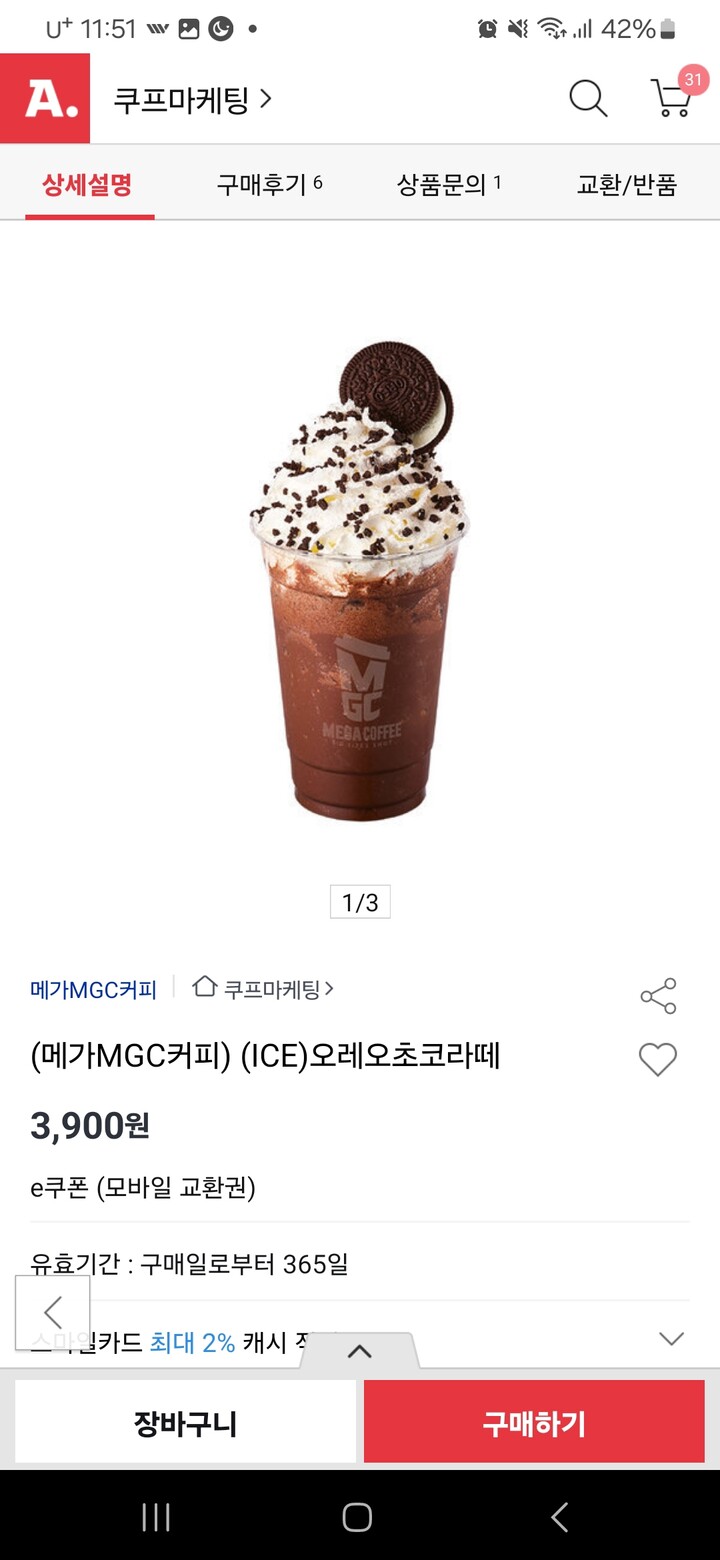720x1560 pixels.
Task: Click the Oreo chocolate latte product image
Action: click(360, 580)
